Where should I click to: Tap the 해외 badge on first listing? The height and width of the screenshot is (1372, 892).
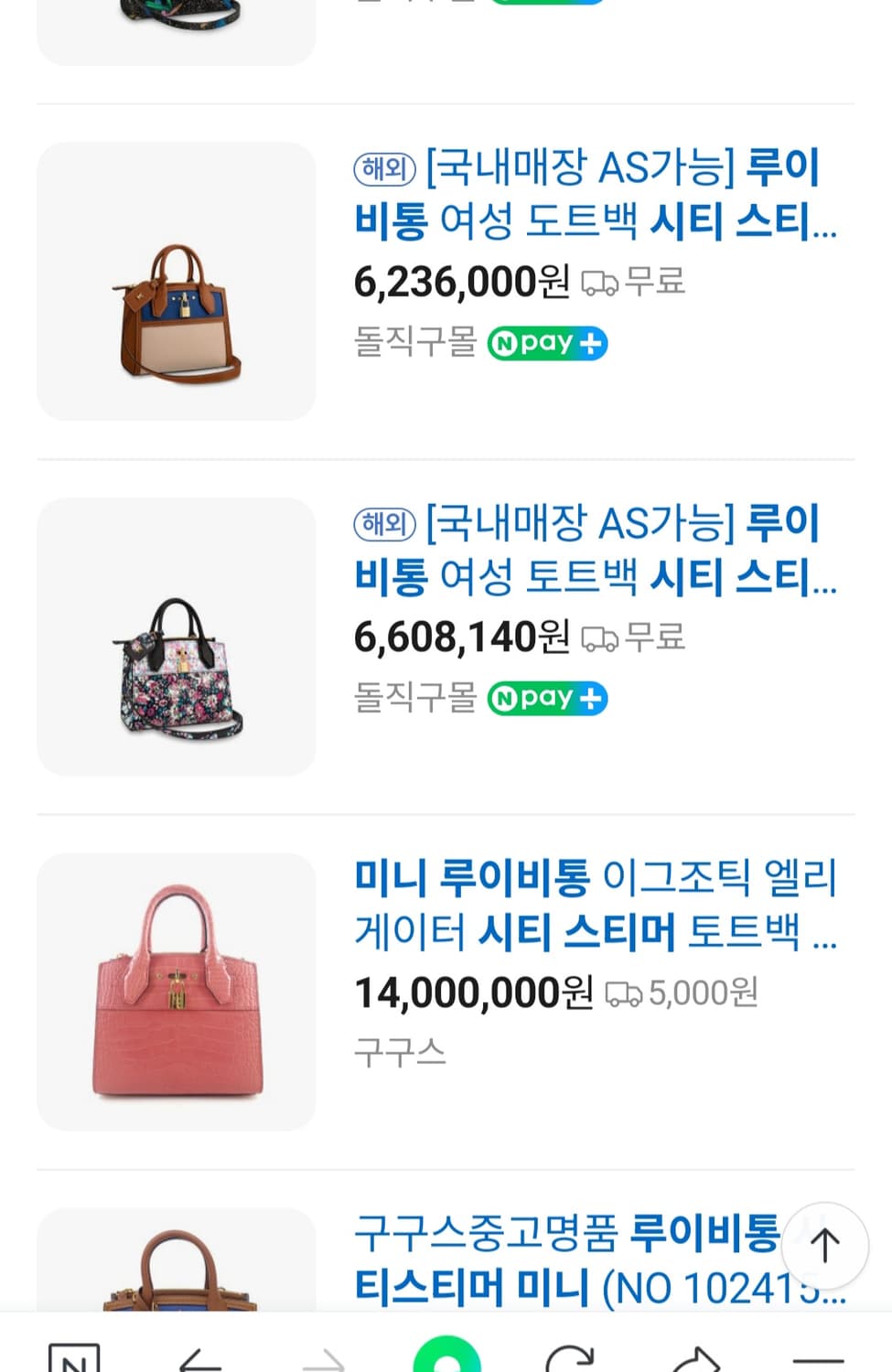[x=383, y=169]
